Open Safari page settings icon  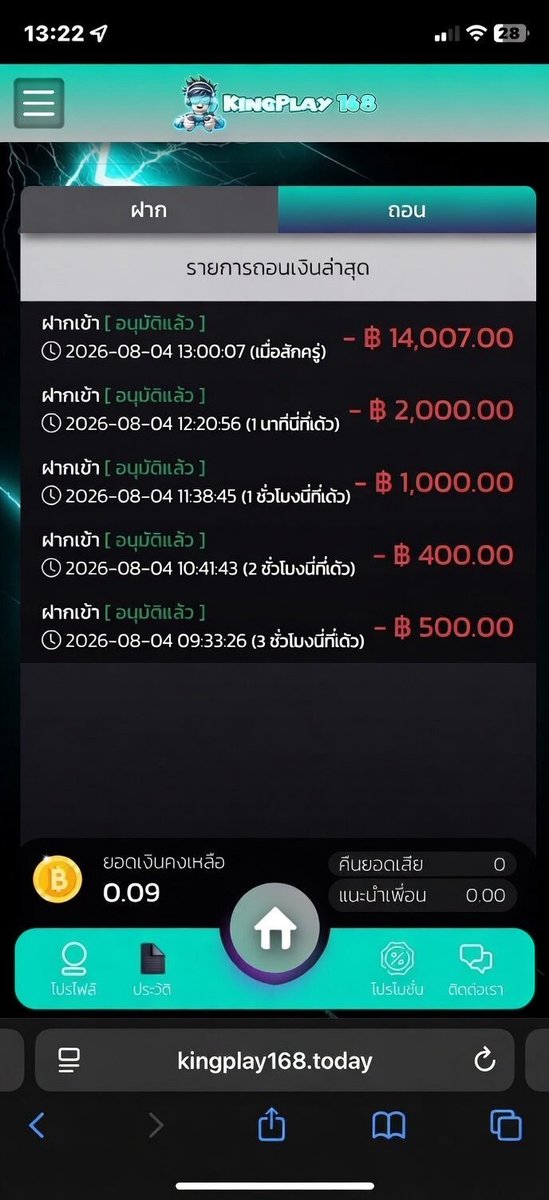tap(70, 1060)
